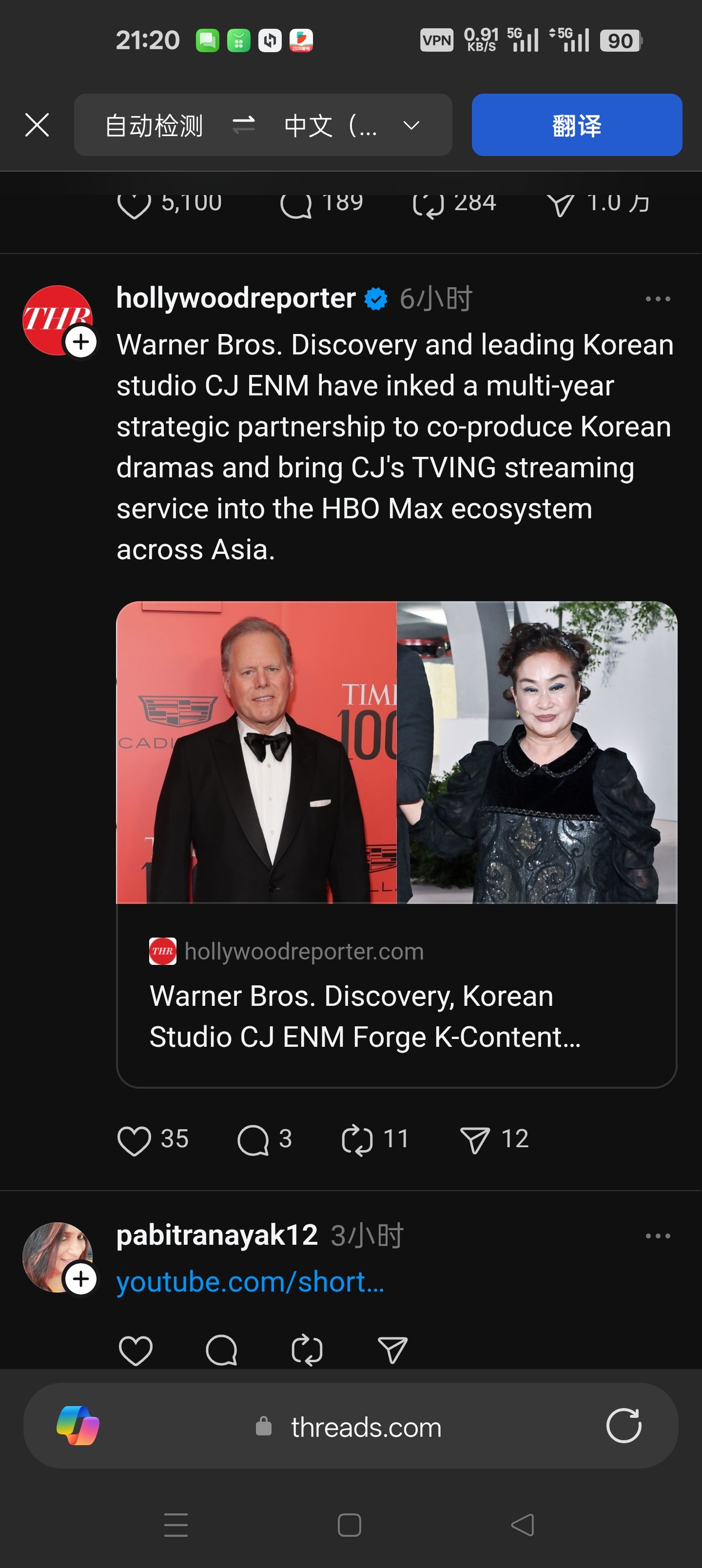Viewport: 702px width, 1568px height.
Task: Open hollywoodreporter profile name
Action: coord(235,299)
